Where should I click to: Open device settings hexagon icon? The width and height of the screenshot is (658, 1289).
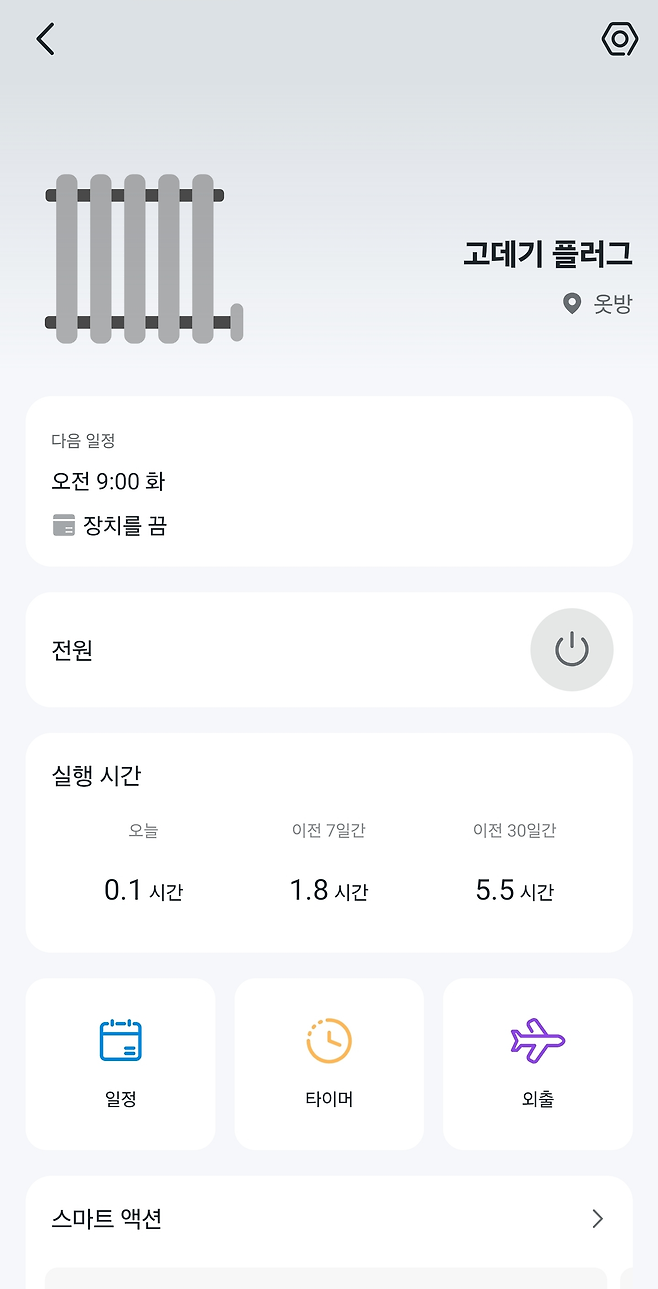coord(619,39)
